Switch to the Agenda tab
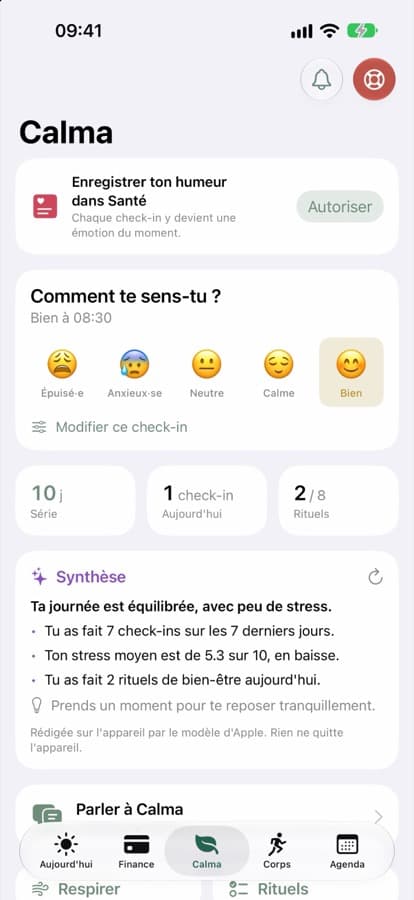414x900 pixels. coord(347,851)
